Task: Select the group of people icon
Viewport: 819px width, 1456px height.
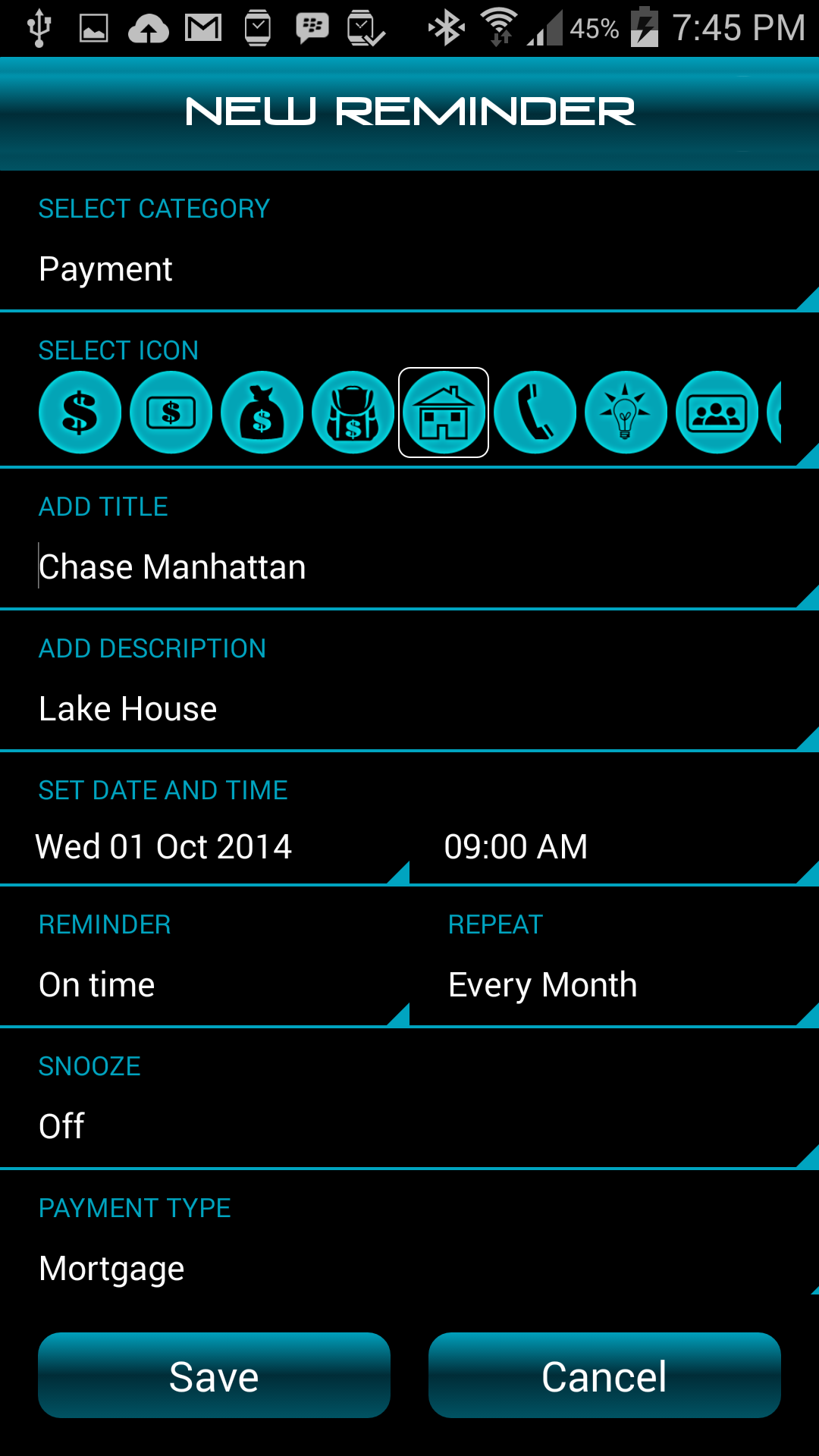Action: pos(717,413)
